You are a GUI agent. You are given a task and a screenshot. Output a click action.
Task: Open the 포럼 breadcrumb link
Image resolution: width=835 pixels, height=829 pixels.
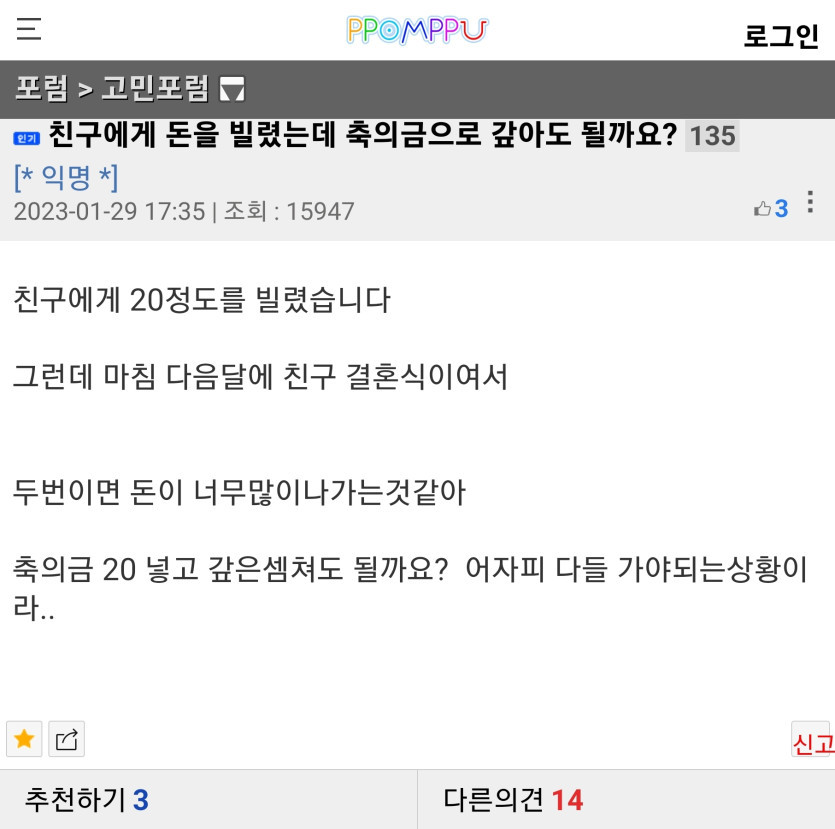point(41,89)
